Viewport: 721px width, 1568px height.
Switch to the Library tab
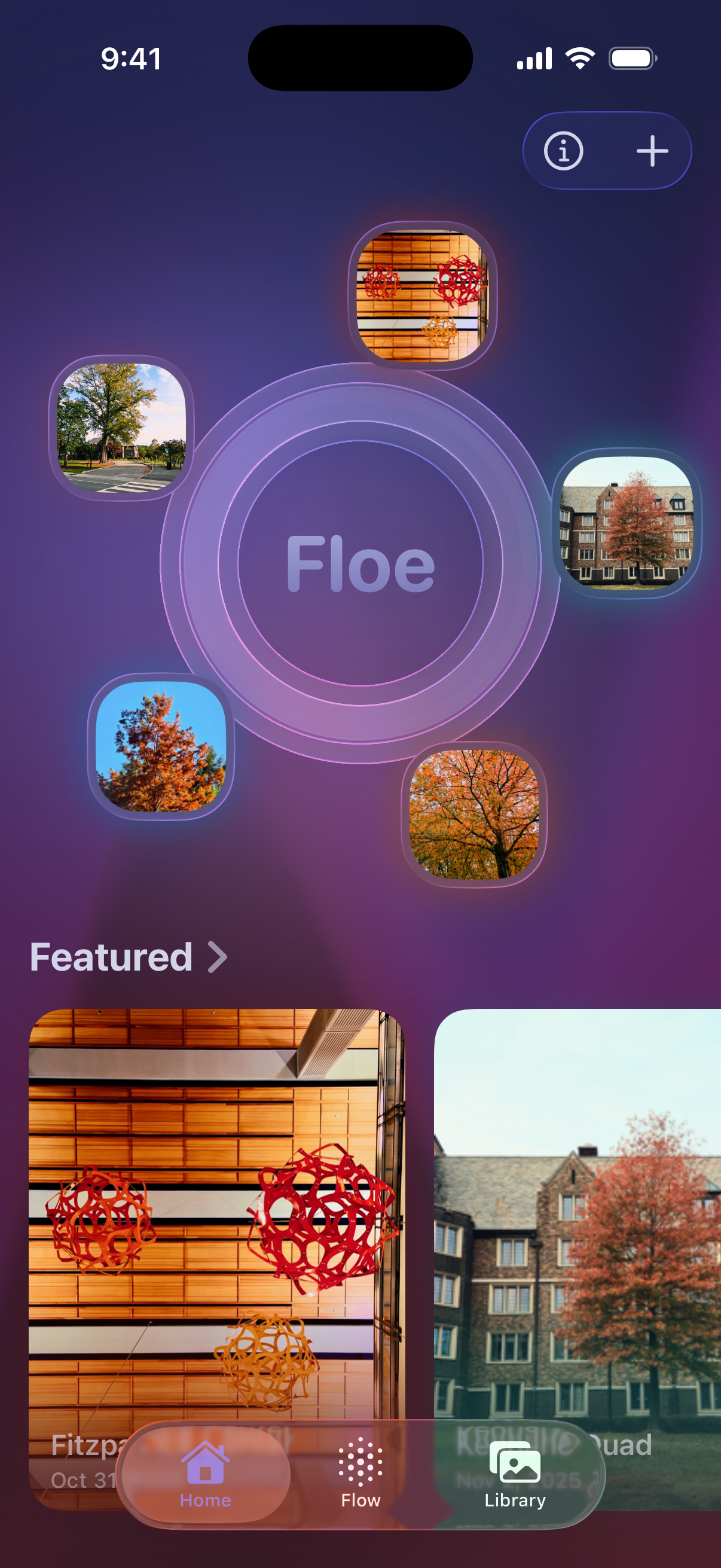click(515, 1475)
